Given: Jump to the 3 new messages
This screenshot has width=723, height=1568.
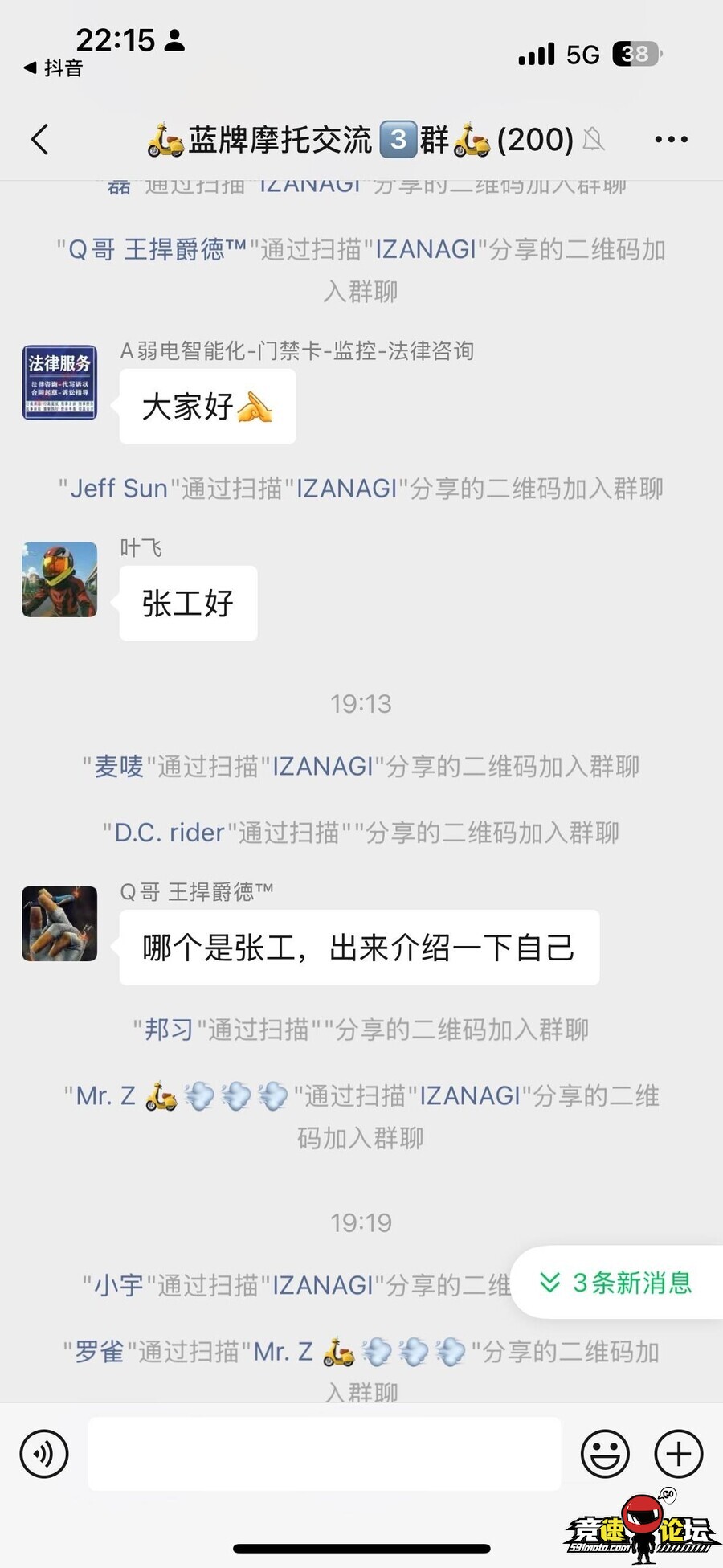Looking at the screenshot, I should click(x=617, y=1282).
